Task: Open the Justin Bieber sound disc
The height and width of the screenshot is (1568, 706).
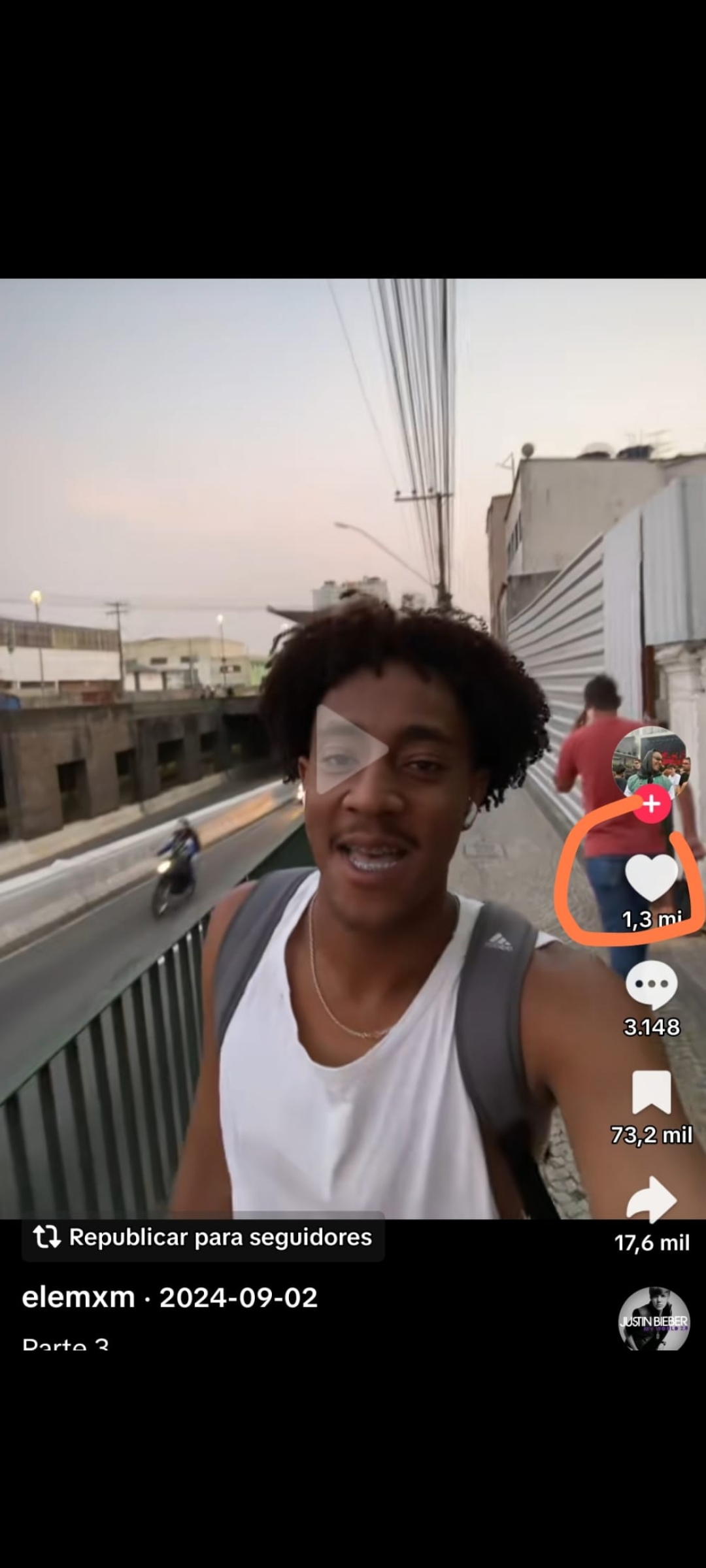Action: (x=654, y=1319)
